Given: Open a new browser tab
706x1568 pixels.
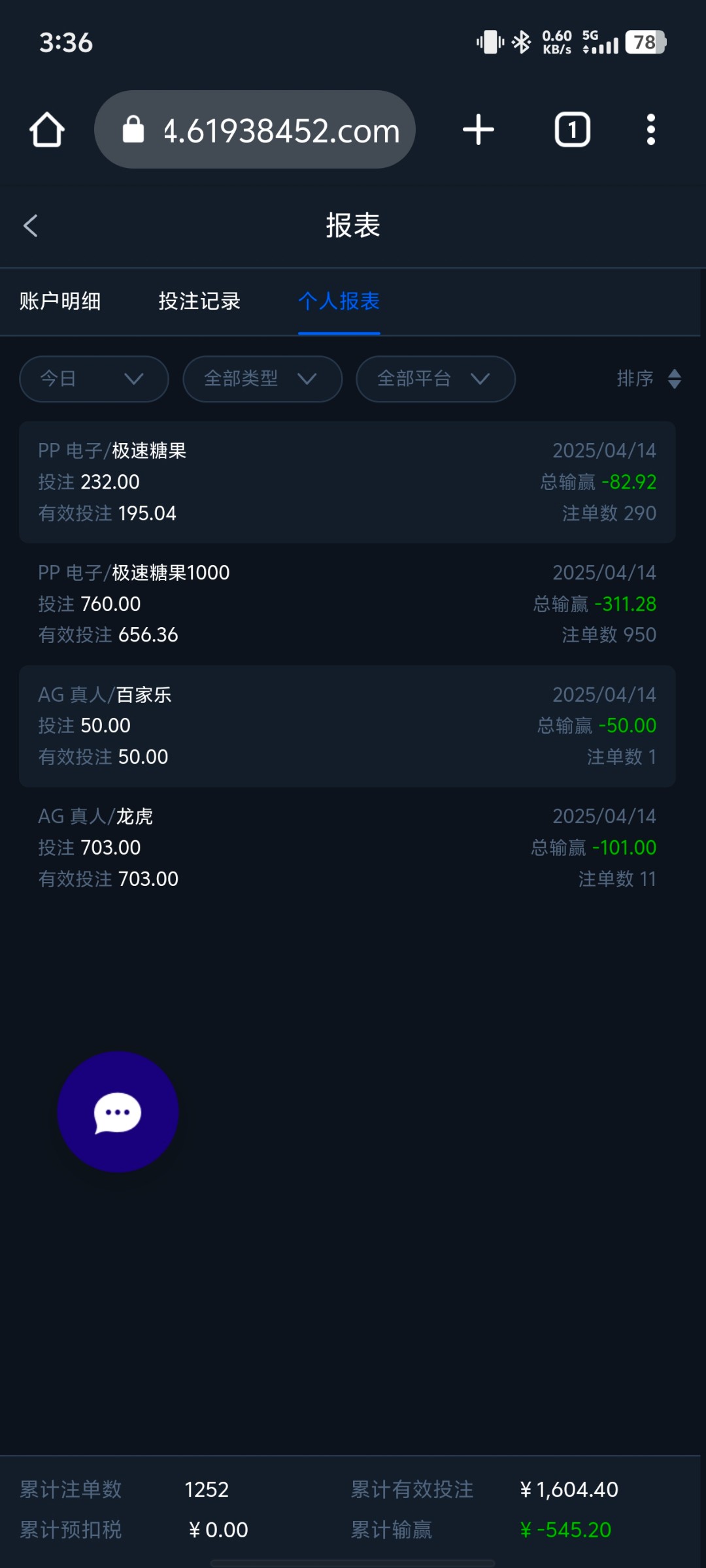Looking at the screenshot, I should click(479, 129).
